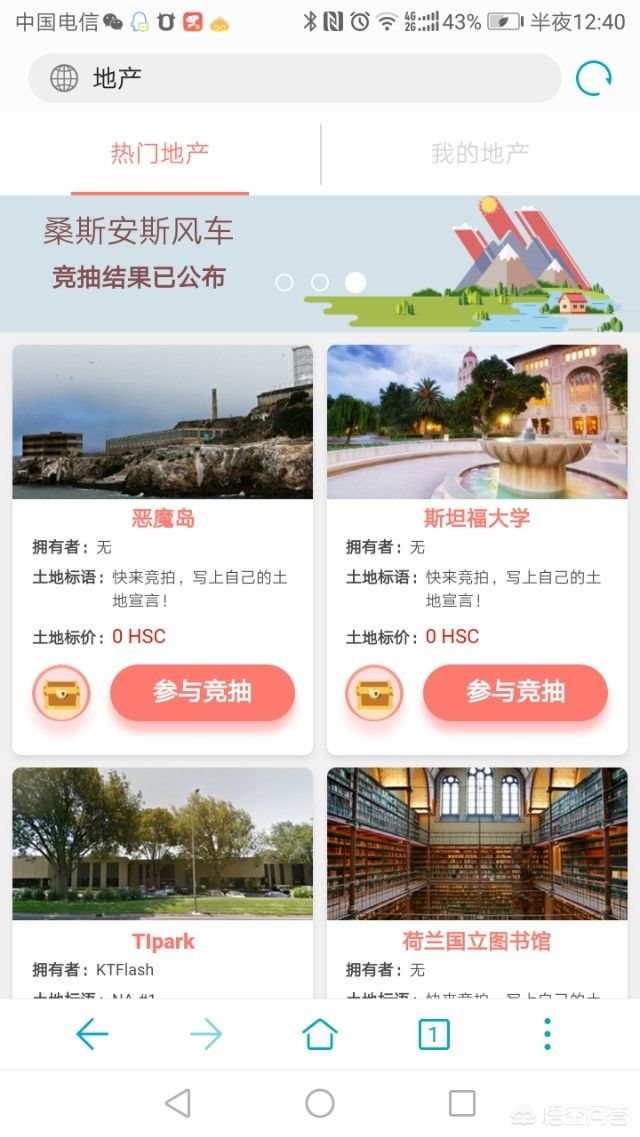Join the draw for 斯坦福大学
640x1137 pixels.
click(515, 692)
